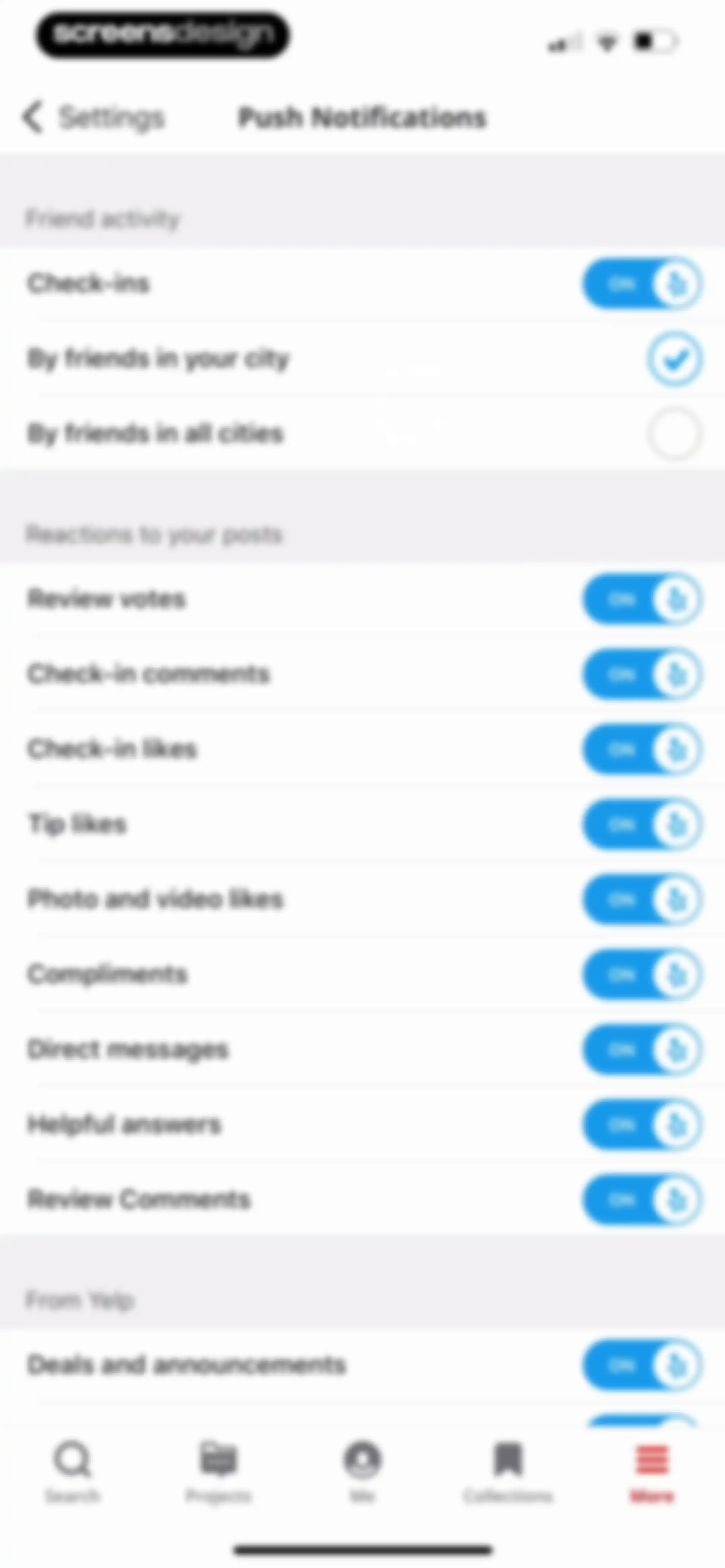Turn off the Check-ins toggle
This screenshot has width=725, height=1568.
point(643,284)
